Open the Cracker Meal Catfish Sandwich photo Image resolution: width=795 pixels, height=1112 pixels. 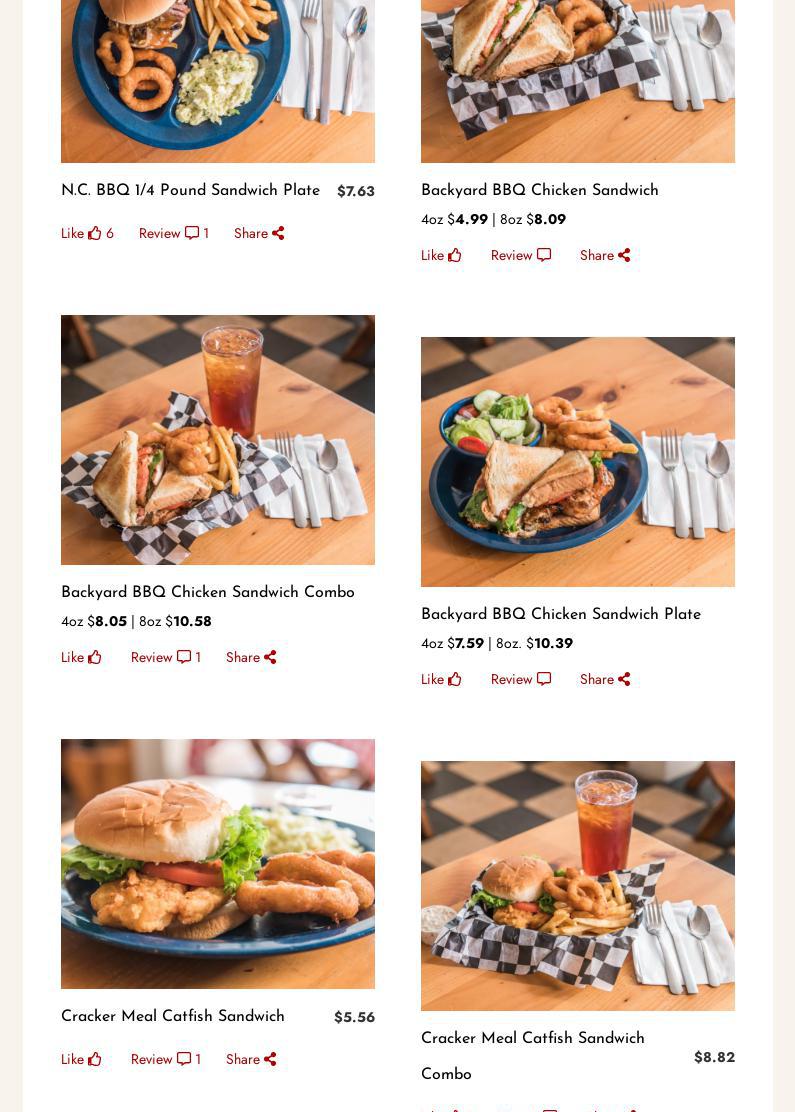point(218,864)
